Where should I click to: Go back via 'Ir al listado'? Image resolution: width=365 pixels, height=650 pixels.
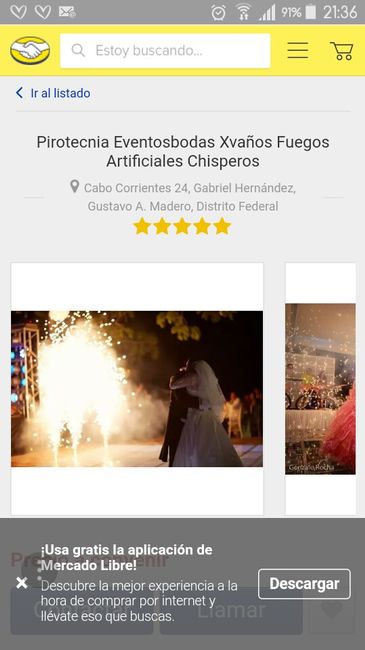(x=53, y=93)
